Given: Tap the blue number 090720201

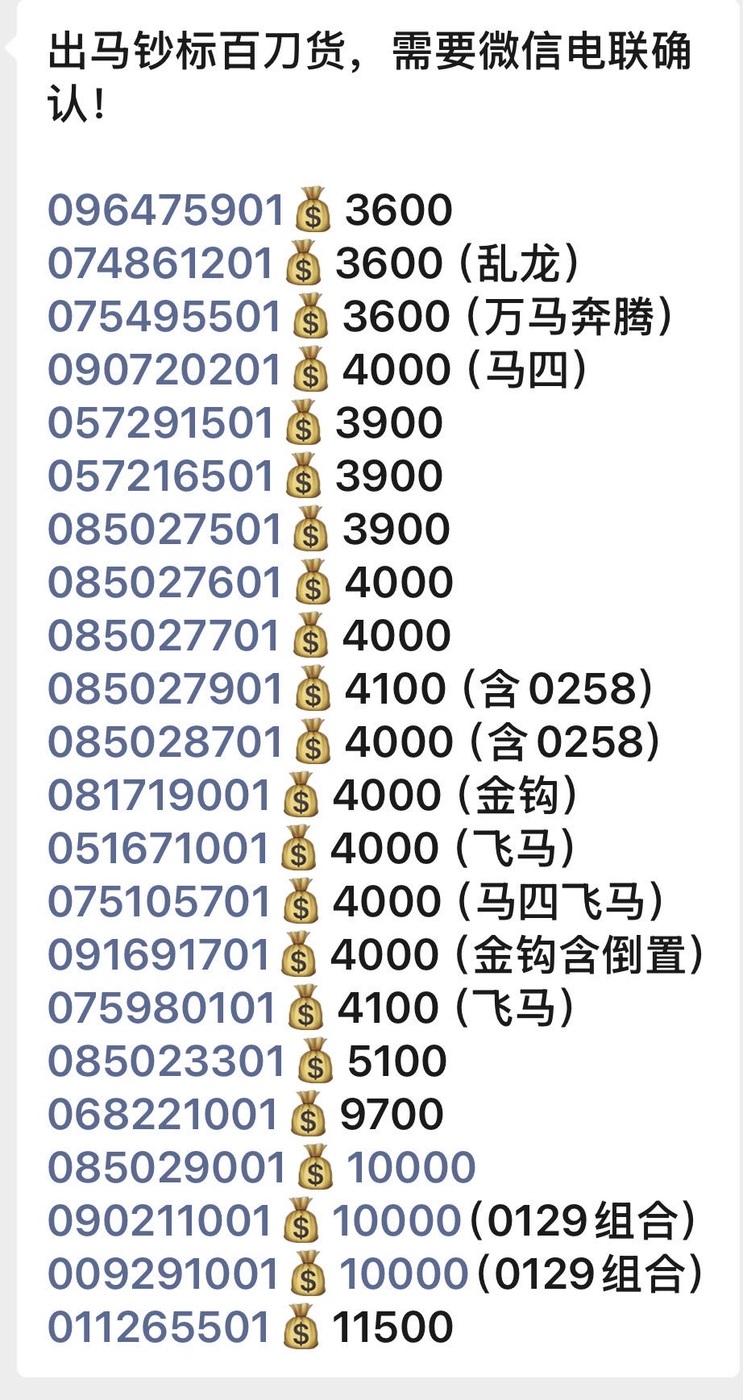Looking at the screenshot, I should click(x=165, y=370).
